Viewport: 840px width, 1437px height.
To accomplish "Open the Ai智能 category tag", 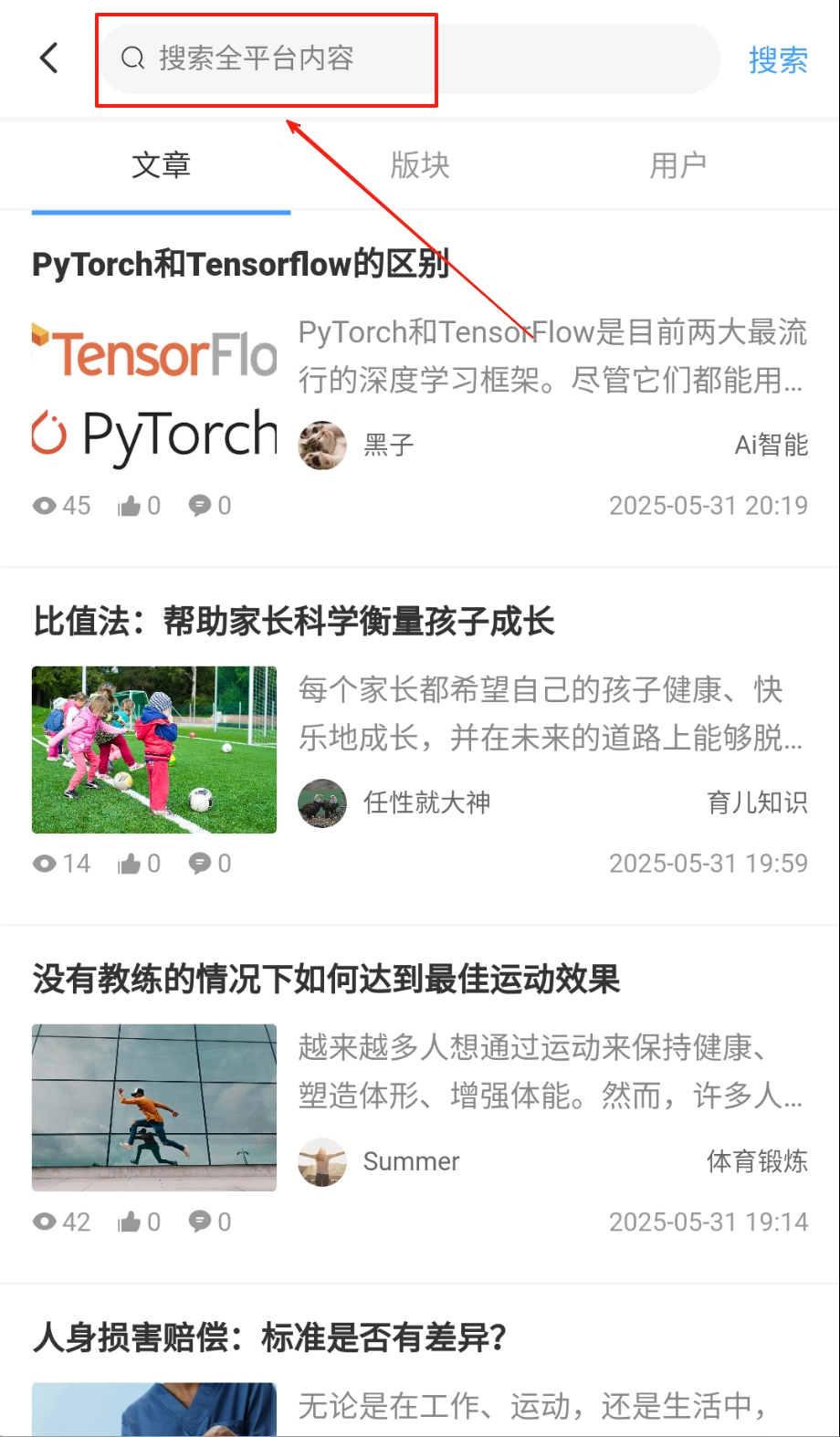I will coord(771,446).
